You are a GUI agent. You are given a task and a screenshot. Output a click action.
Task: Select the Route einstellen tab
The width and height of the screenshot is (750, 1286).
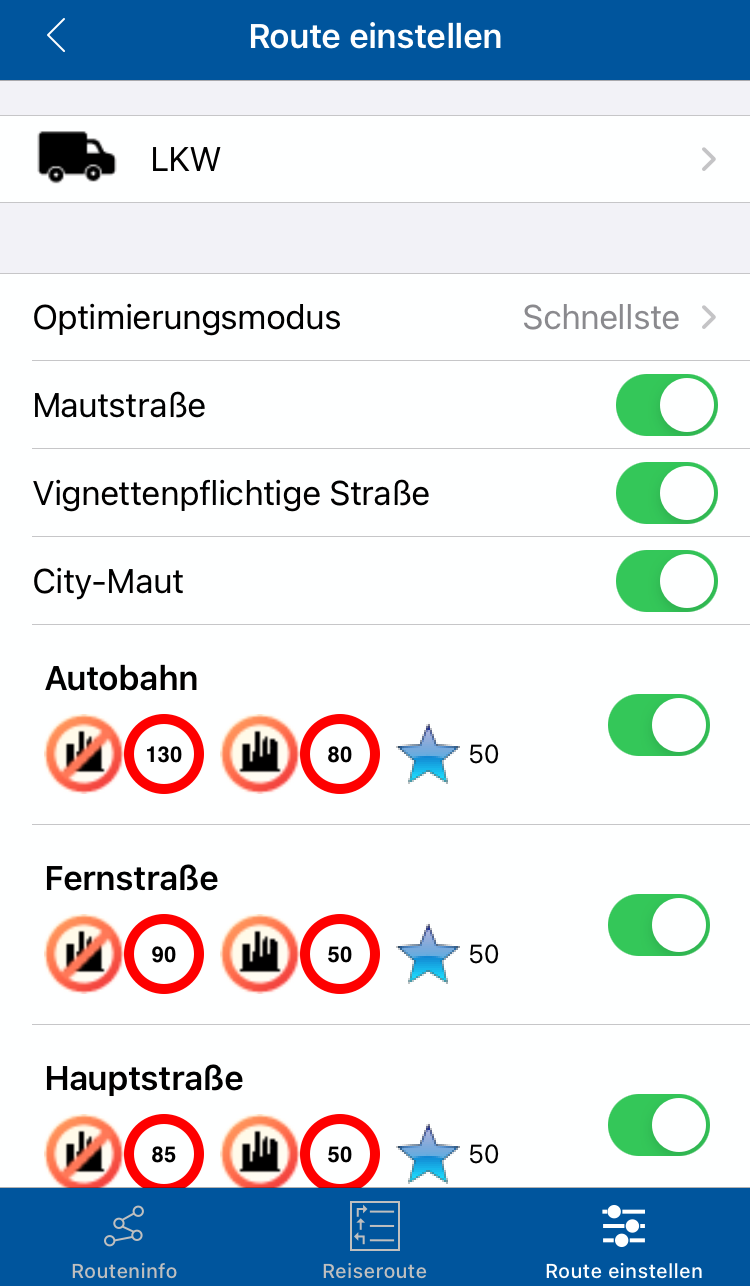pyautogui.click(x=624, y=1241)
